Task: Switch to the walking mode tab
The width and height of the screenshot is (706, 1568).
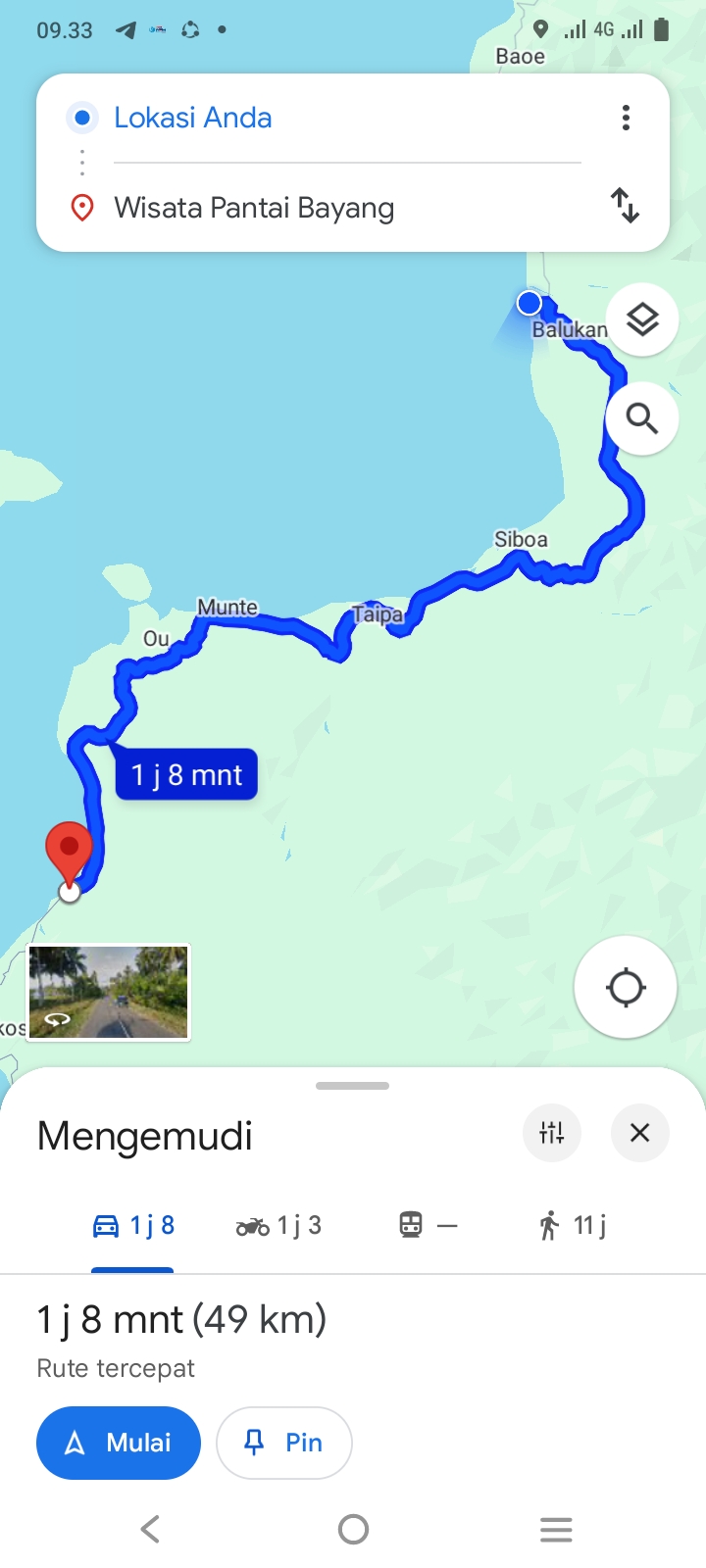Action: (573, 1225)
